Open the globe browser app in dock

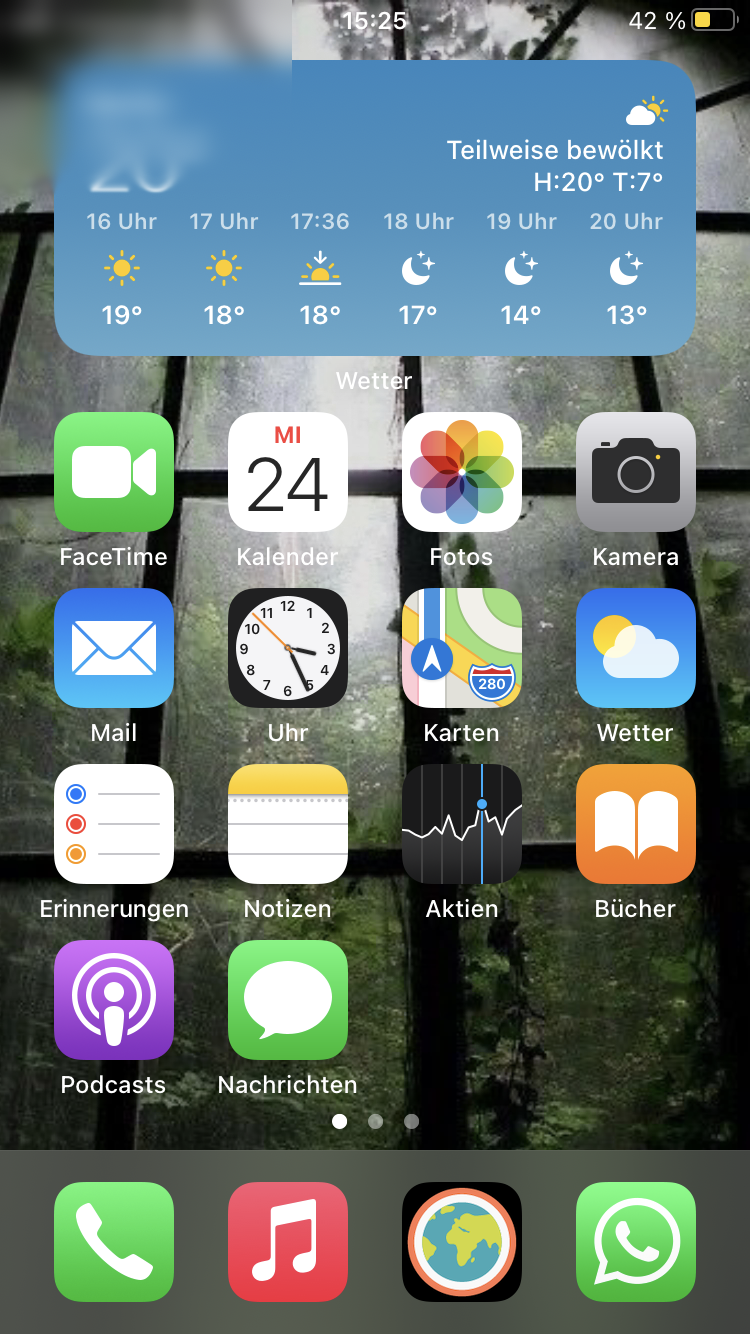[x=462, y=1242]
